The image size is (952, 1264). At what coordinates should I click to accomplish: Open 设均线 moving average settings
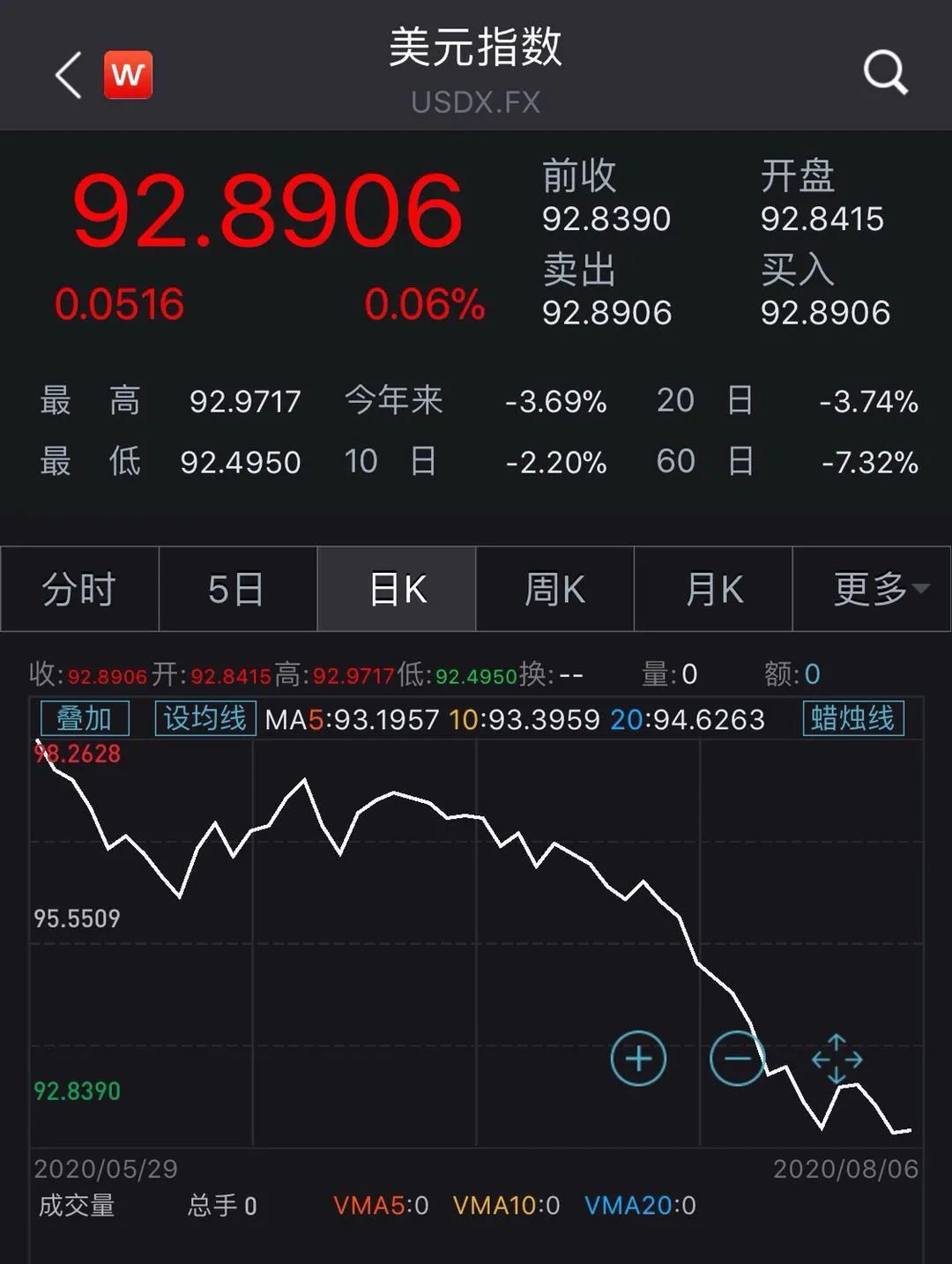pyautogui.click(x=205, y=718)
